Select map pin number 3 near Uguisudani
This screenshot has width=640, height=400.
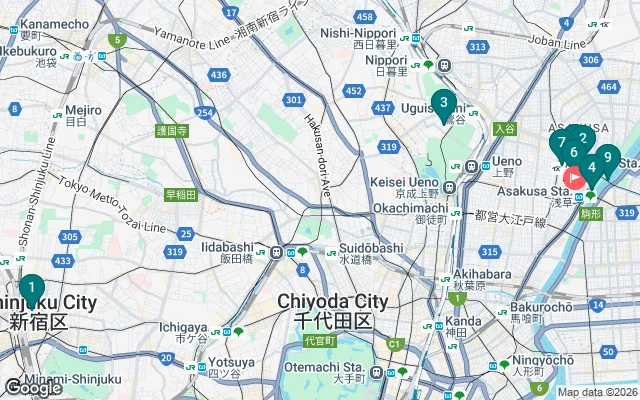click(443, 102)
